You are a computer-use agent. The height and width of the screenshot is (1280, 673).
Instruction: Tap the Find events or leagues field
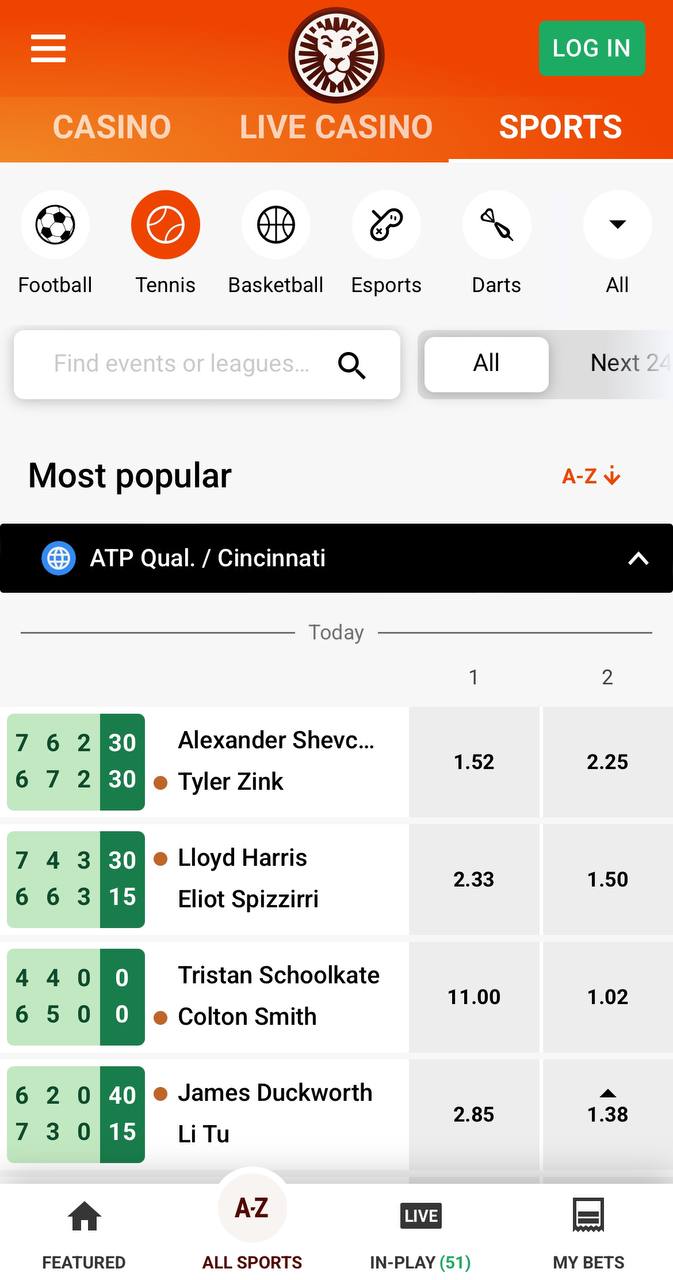pyautogui.click(x=207, y=364)
